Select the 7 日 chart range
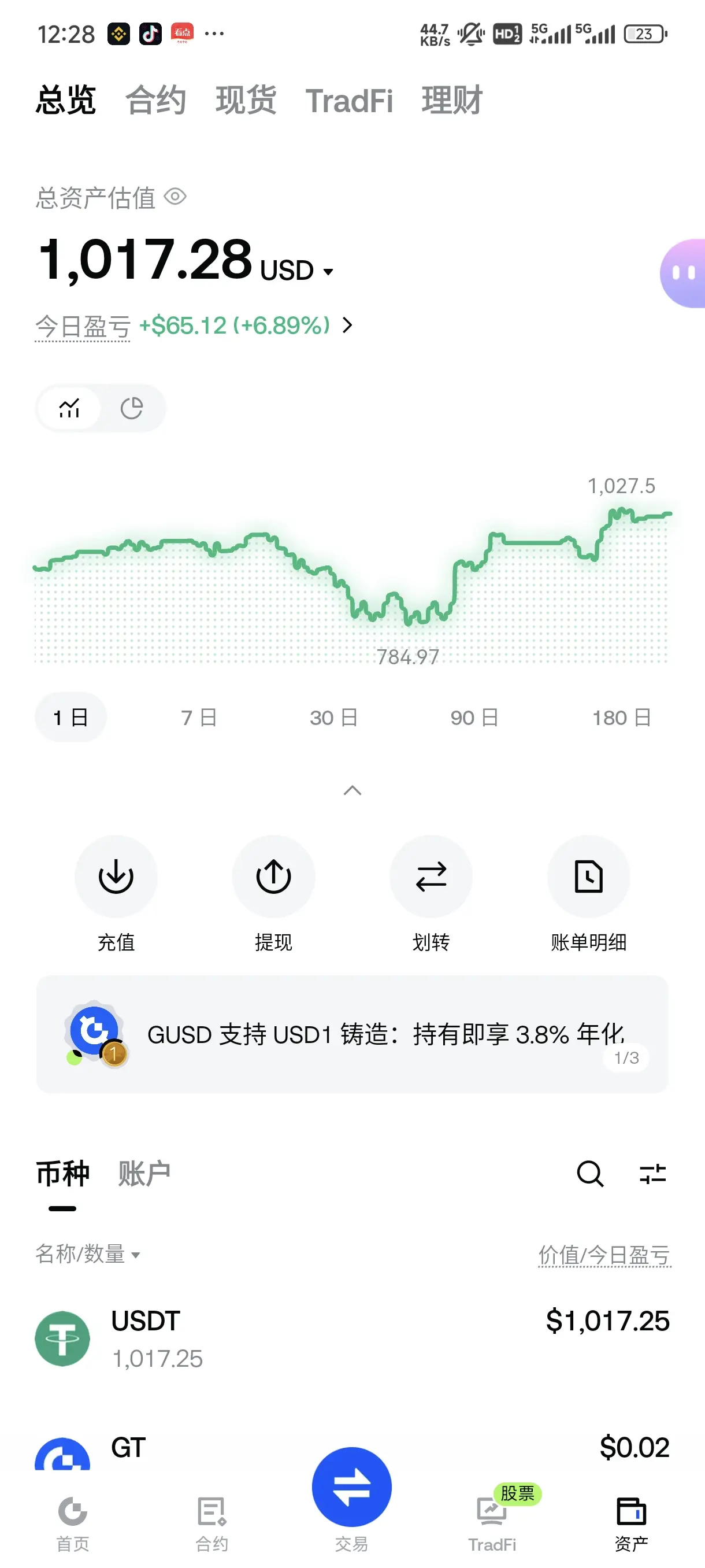The width and height of the screenshot is (705, 1568). (199, 717)
